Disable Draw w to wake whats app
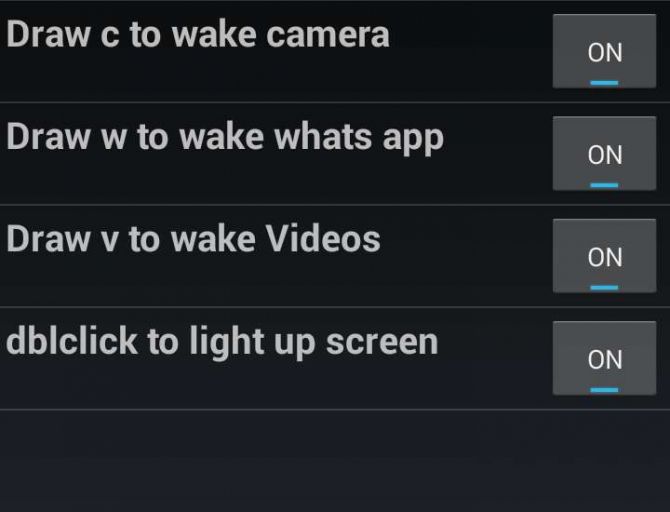The width and height of the screenshot is (670, 512). click(604, 155)
